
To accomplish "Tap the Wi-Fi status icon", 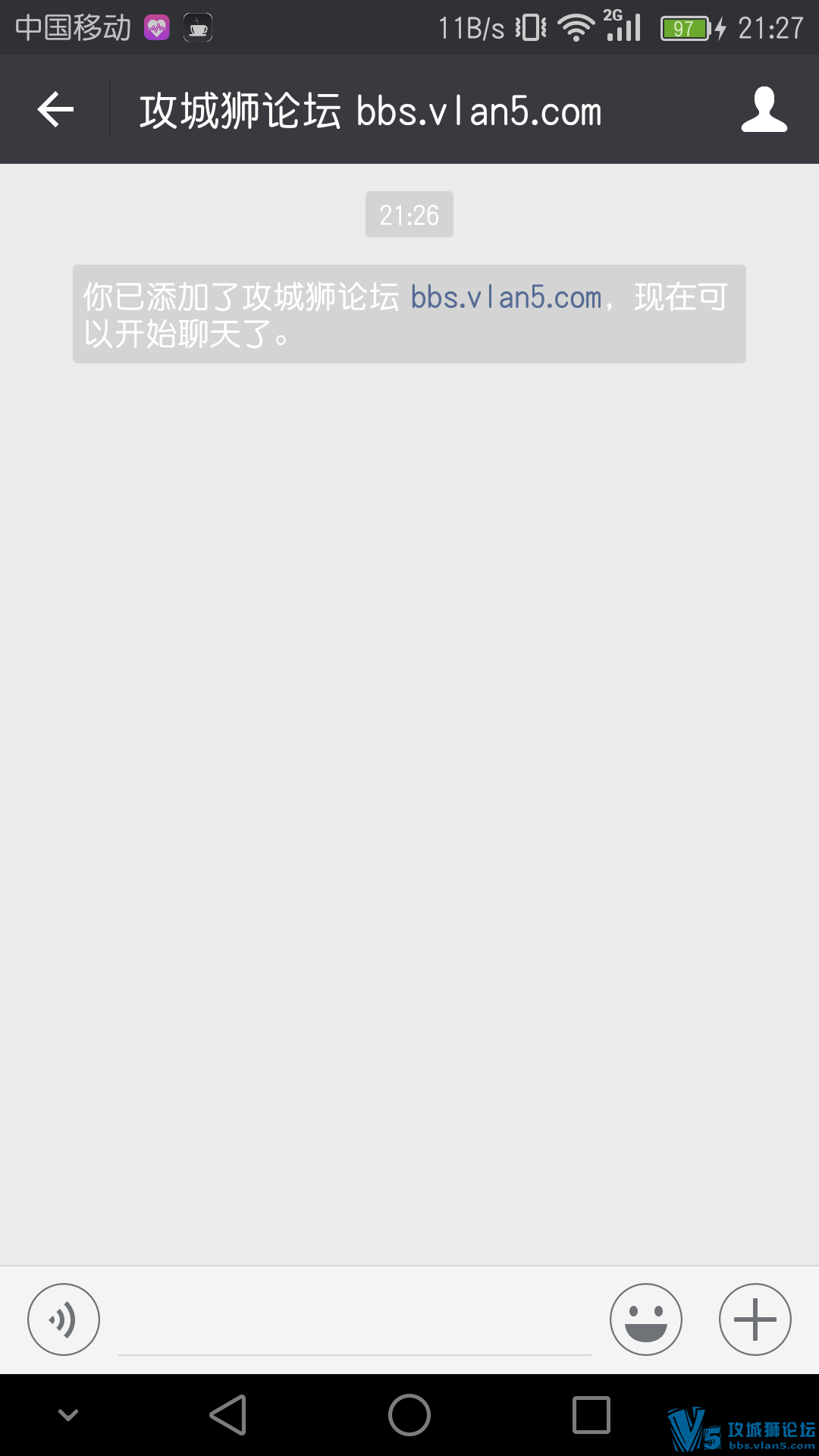I will pos(574,27).
